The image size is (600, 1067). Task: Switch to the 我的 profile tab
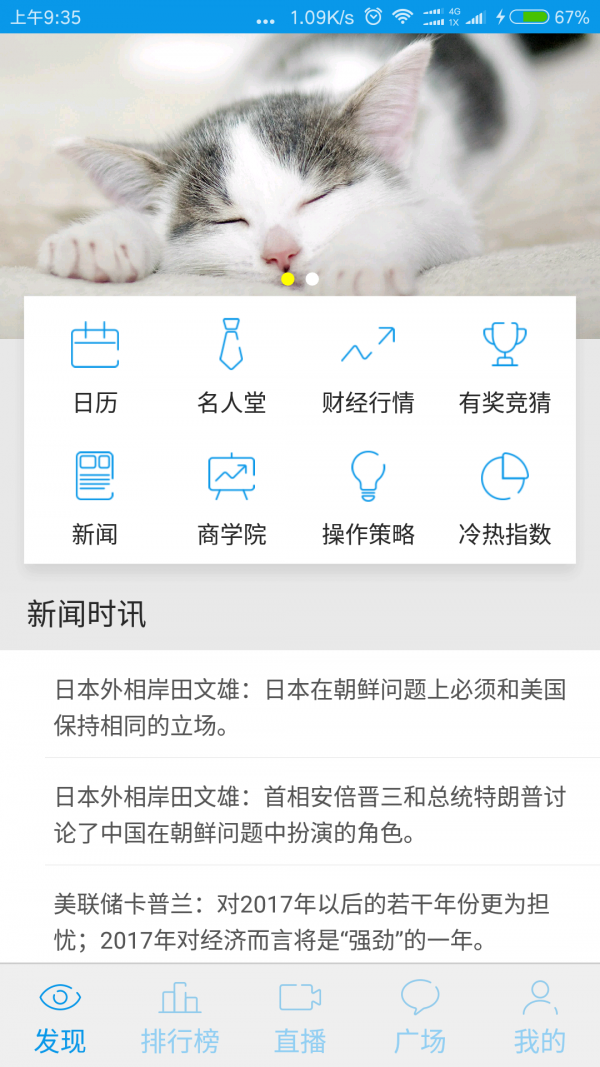pyautogui.click(x=540, y=1017)
